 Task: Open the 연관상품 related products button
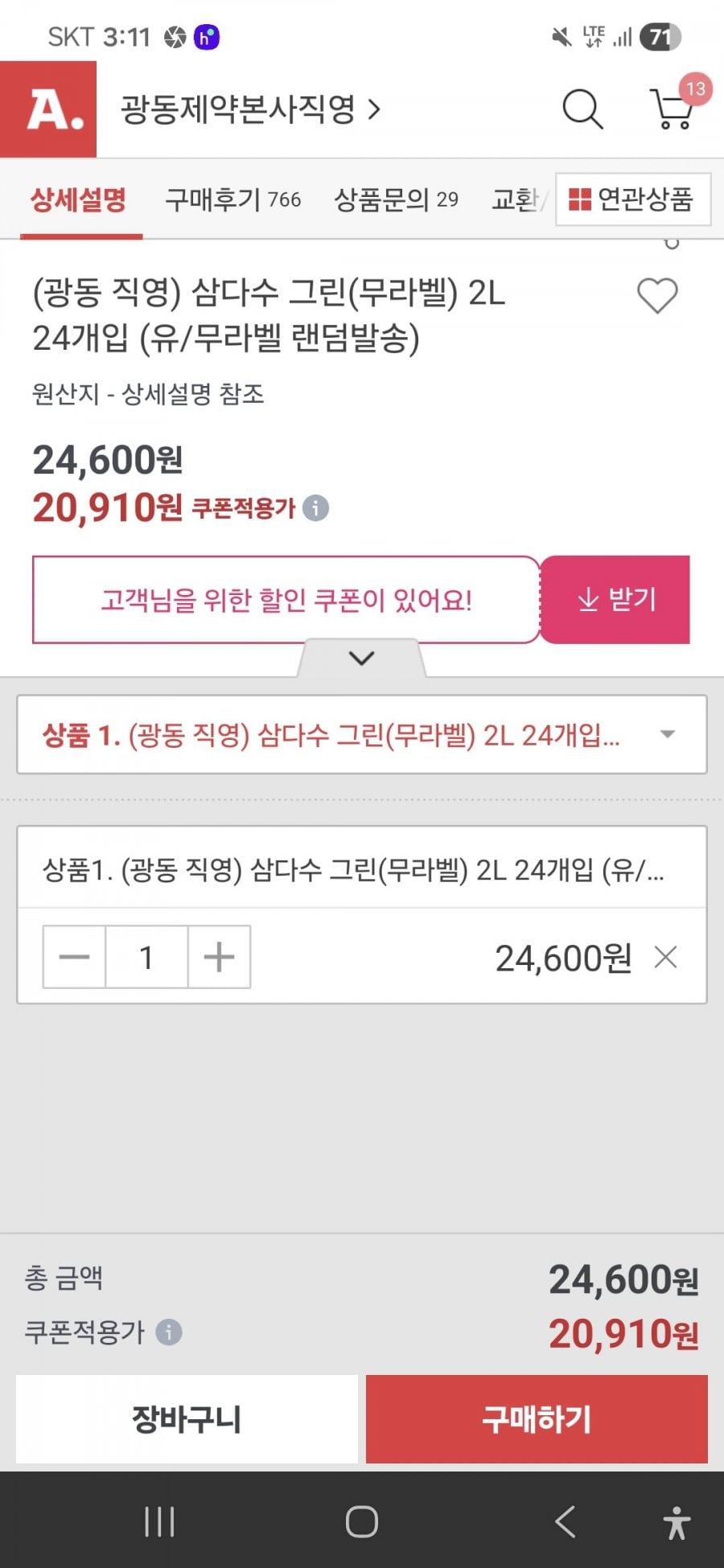[632, 199]
